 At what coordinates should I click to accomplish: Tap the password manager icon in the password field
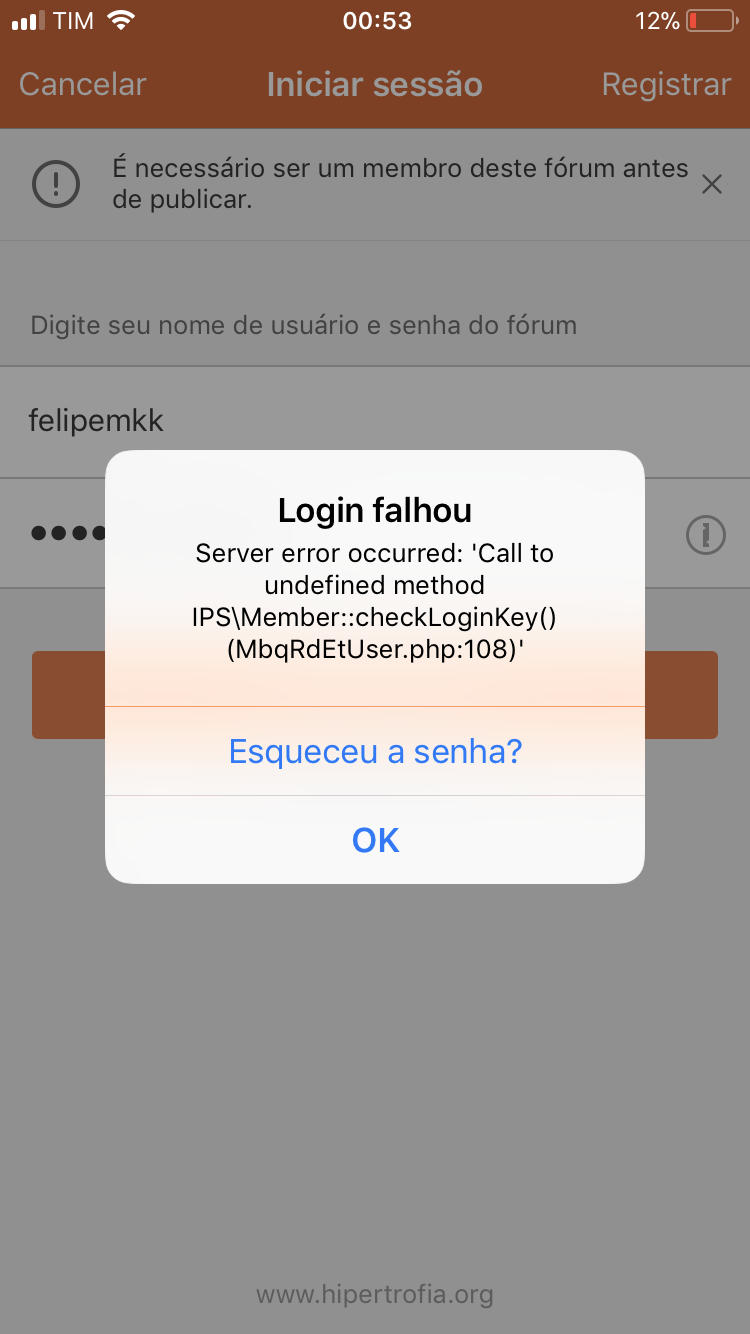click(x=705, y=535)
